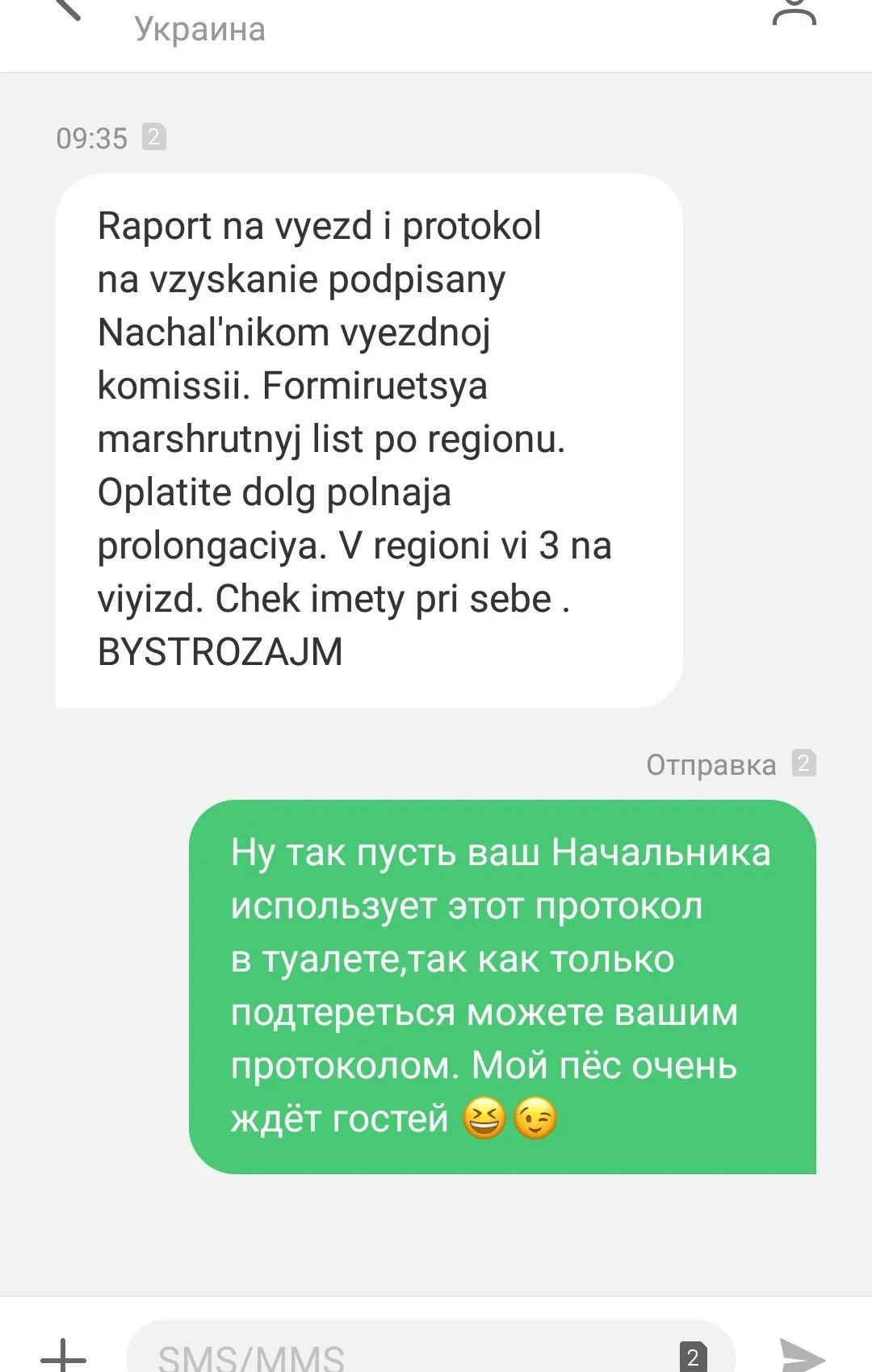Viewport: 872px width, 1372px height.
Task: Open contact details icon
Action: (x=794, y=13)
